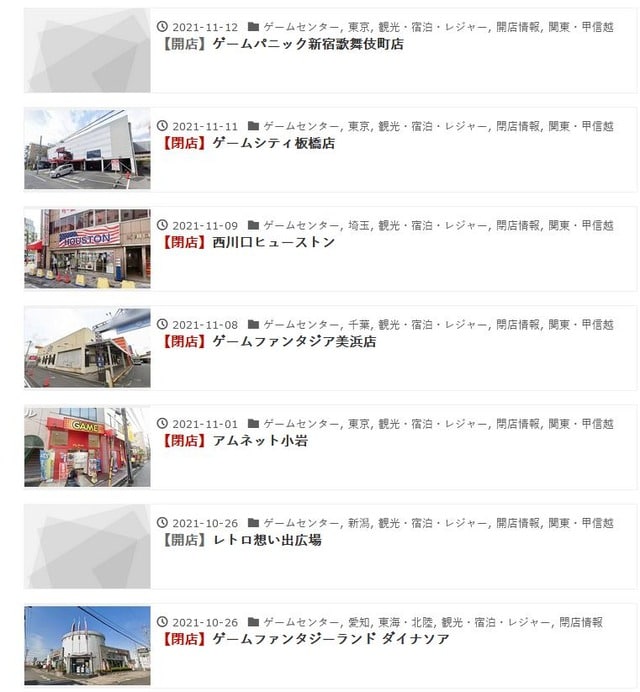Open the ゲームファンタジア美浜店 closing article
Screen dimensions: 640x692
267,341
